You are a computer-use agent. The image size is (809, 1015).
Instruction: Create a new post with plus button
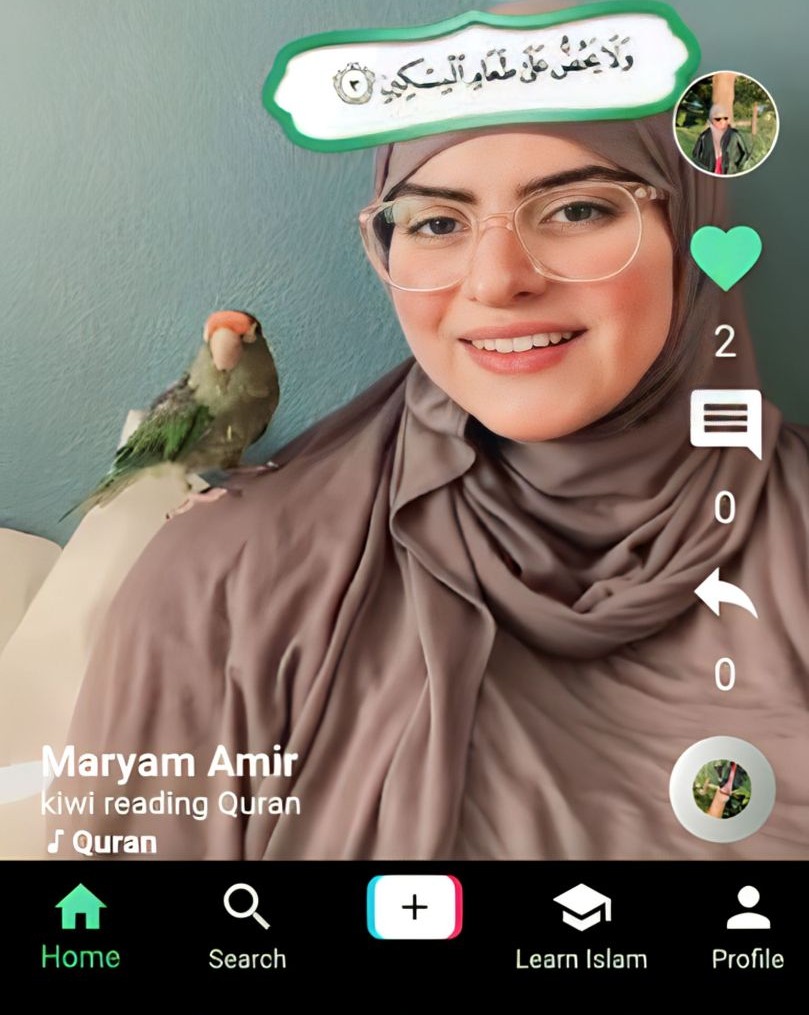tap(414, 907)
